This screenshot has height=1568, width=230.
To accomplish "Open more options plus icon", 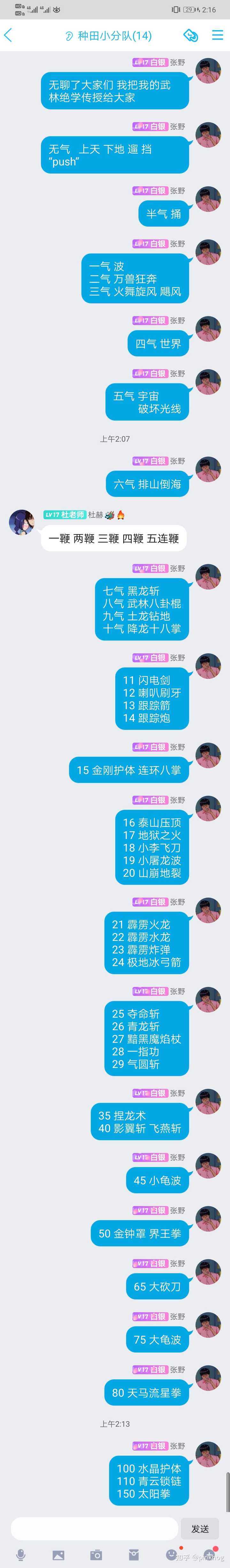I will point(209,1555).
